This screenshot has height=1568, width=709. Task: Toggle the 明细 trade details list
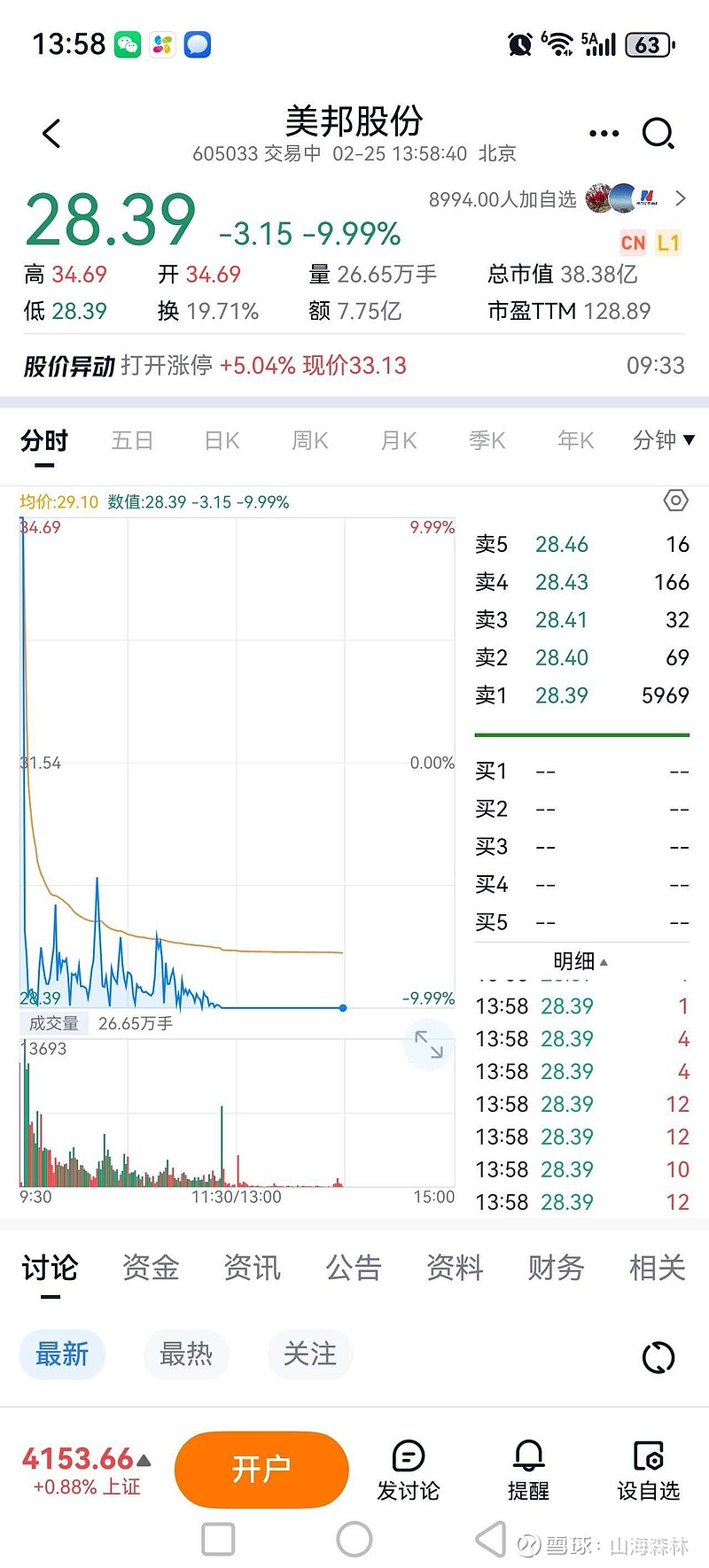(580, 961)
